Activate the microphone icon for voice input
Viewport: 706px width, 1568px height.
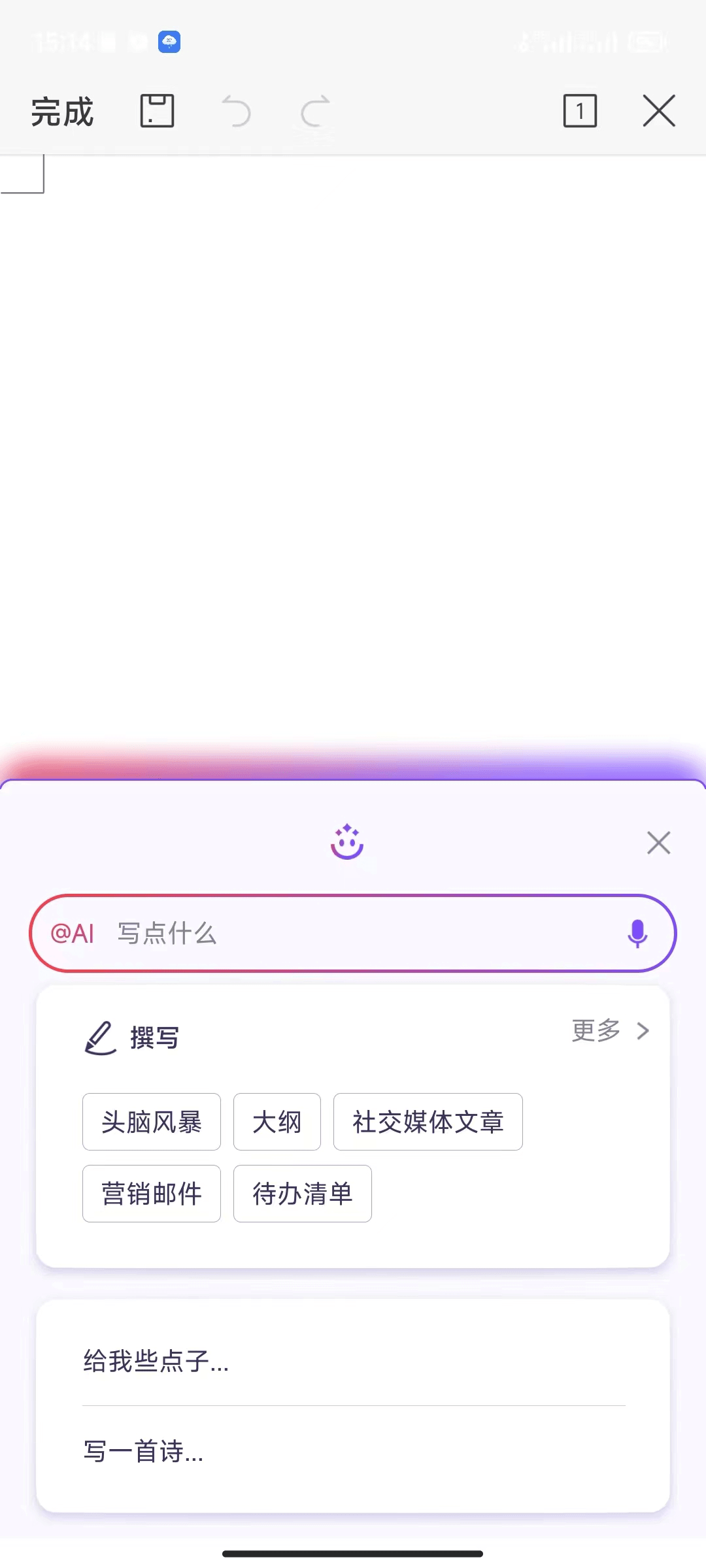tap(637, 933)
